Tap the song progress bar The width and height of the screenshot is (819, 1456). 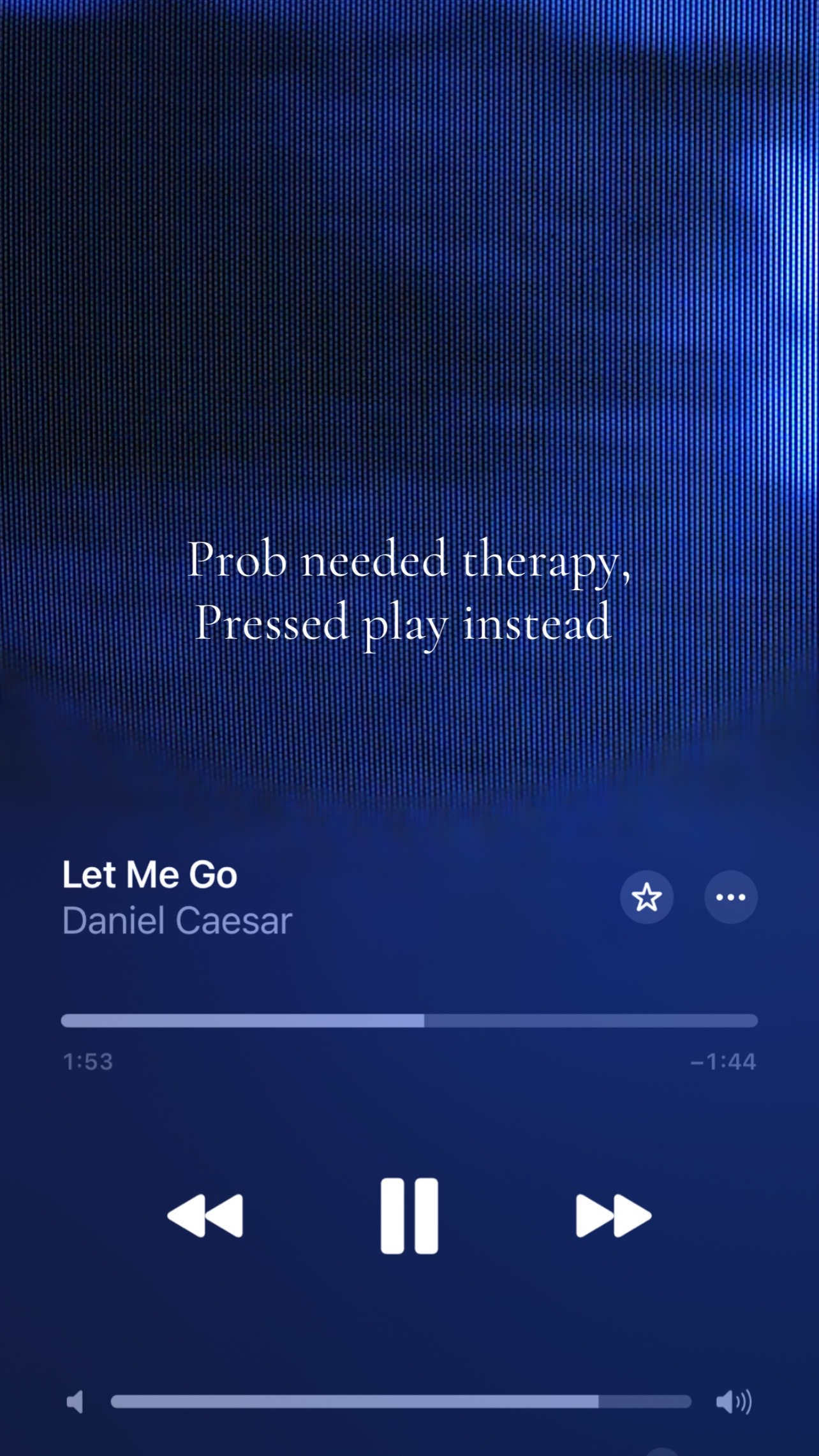[409, 1021]
